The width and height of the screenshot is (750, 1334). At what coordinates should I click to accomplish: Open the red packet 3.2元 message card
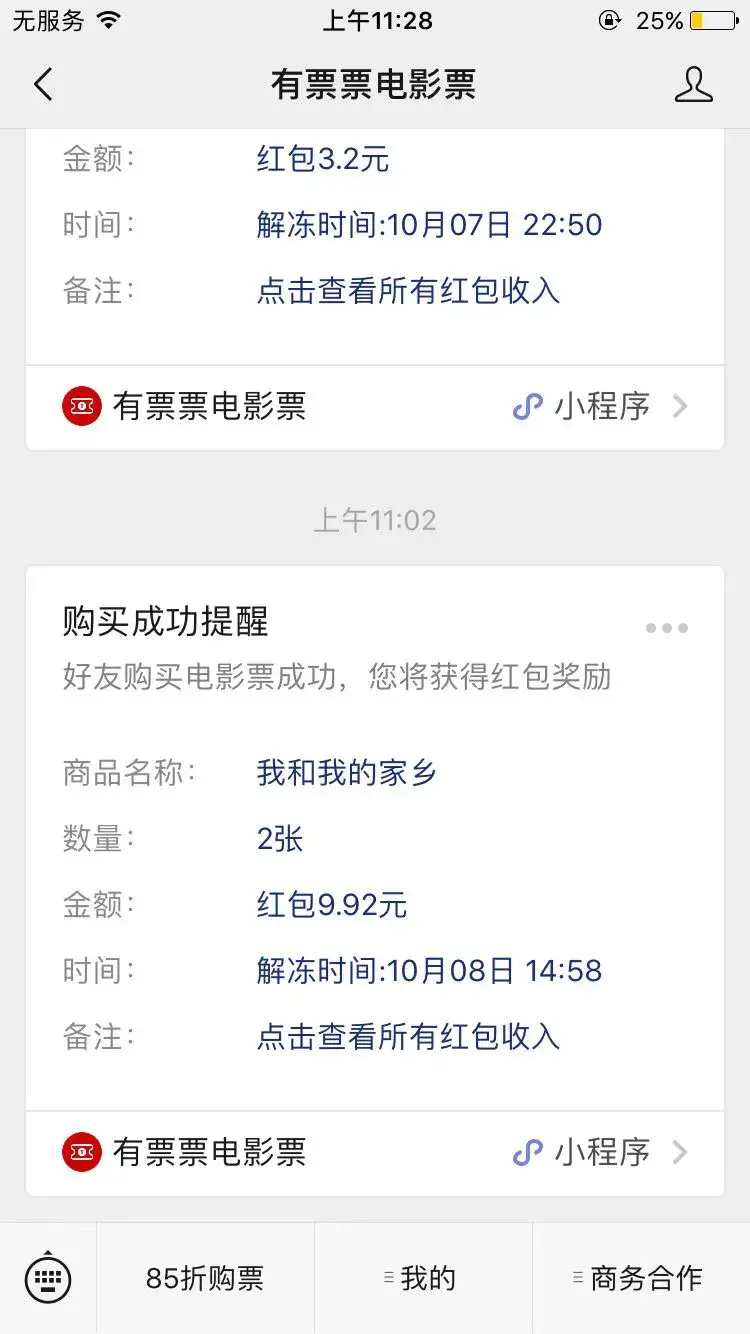tap(375, 247)
